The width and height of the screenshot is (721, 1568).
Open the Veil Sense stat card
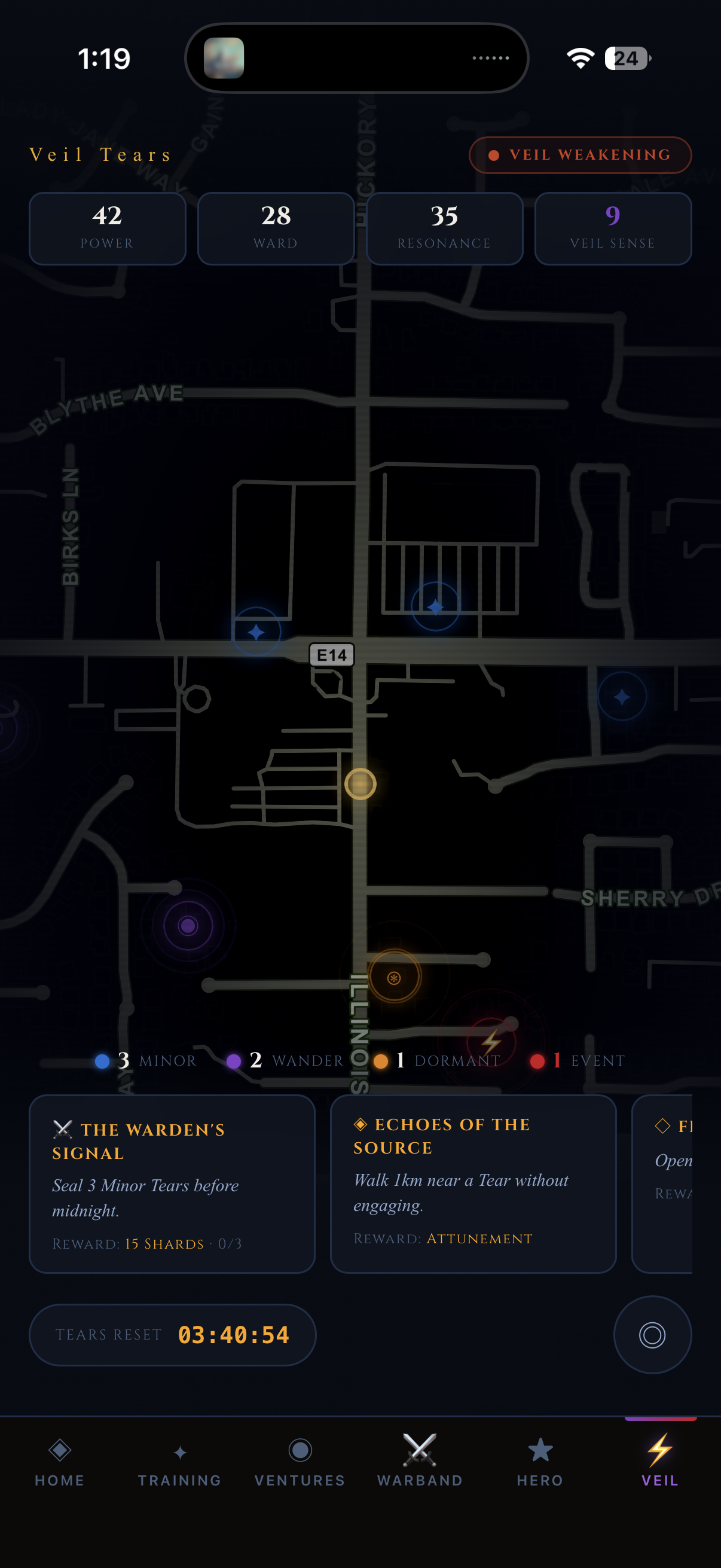click(x=613, y=229)
